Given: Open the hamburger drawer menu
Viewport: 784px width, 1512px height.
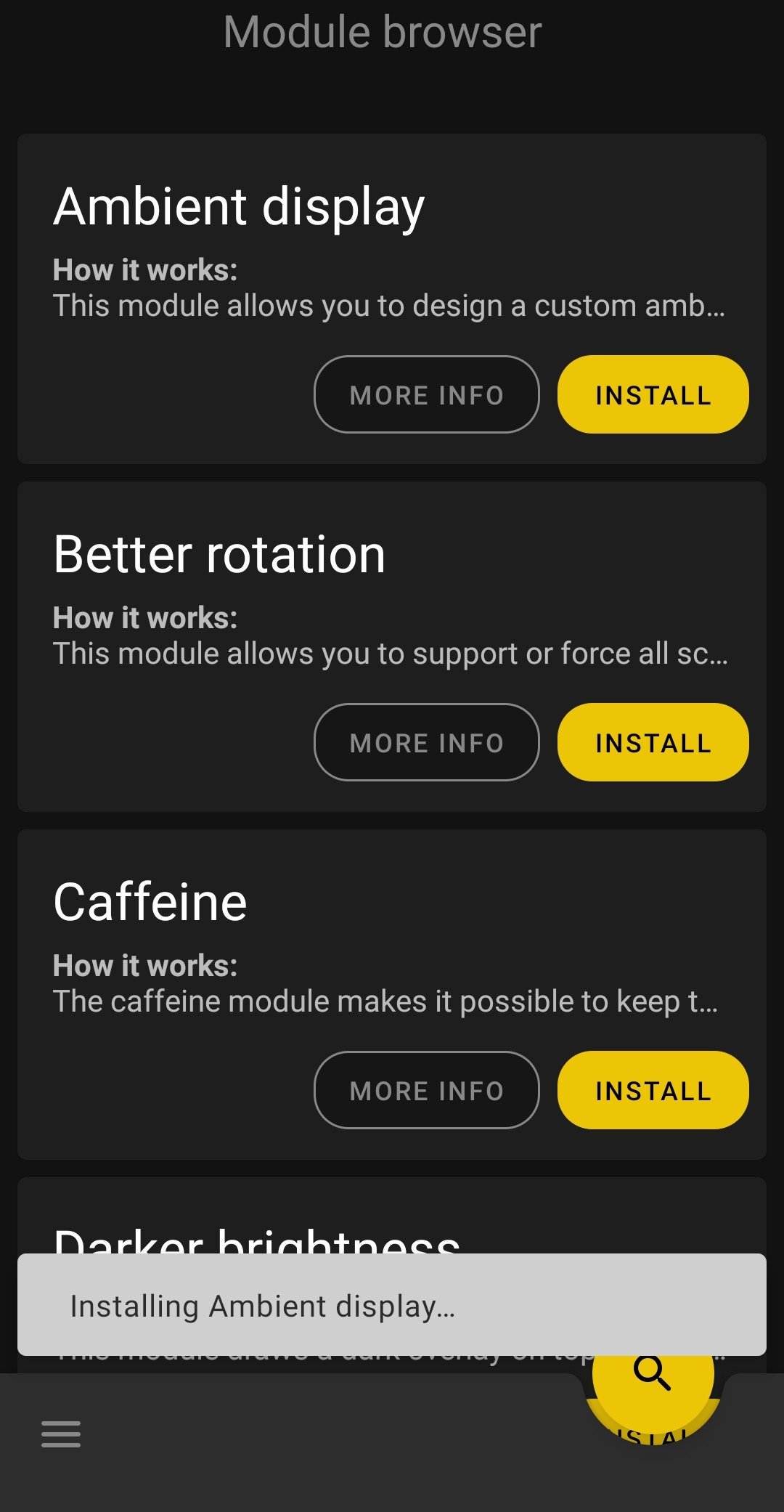Looking at the screenshot, I should pos(61,1434).
